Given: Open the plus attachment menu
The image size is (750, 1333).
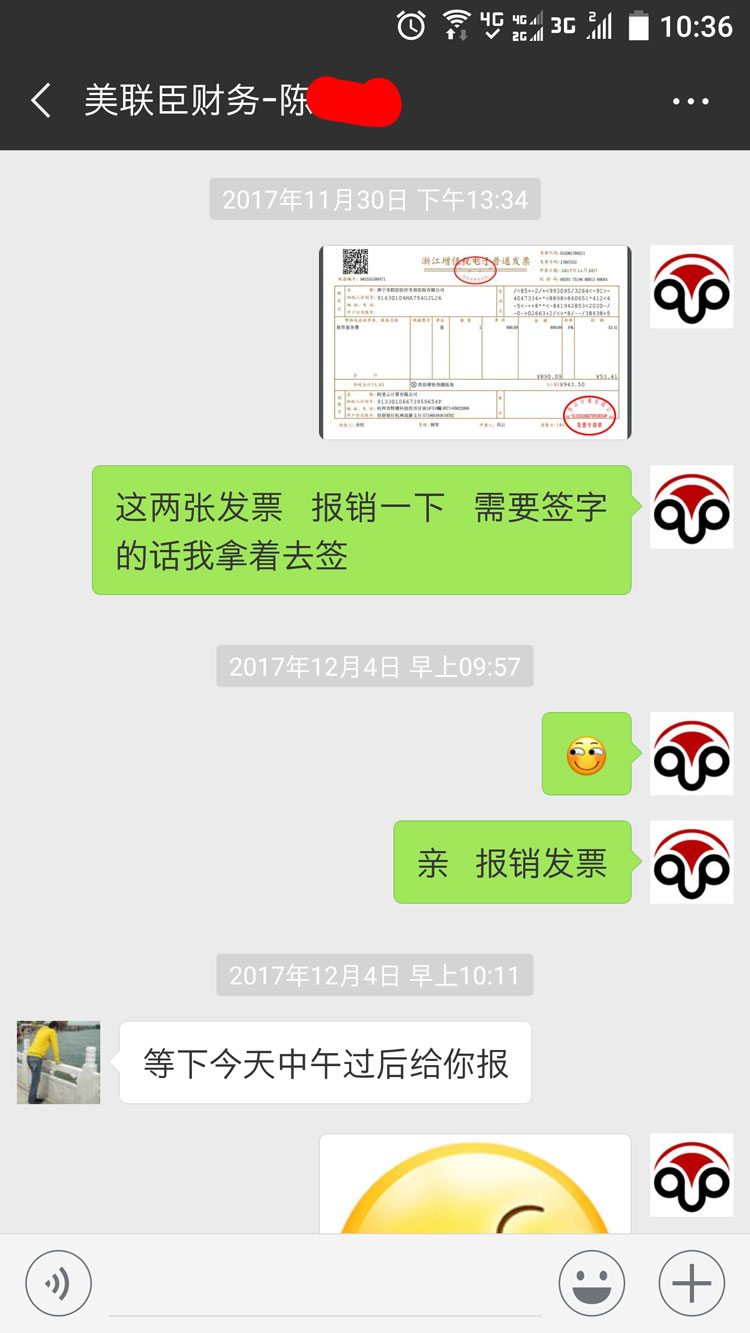Looking at the screenshot, I should [x=692, y=1283].
